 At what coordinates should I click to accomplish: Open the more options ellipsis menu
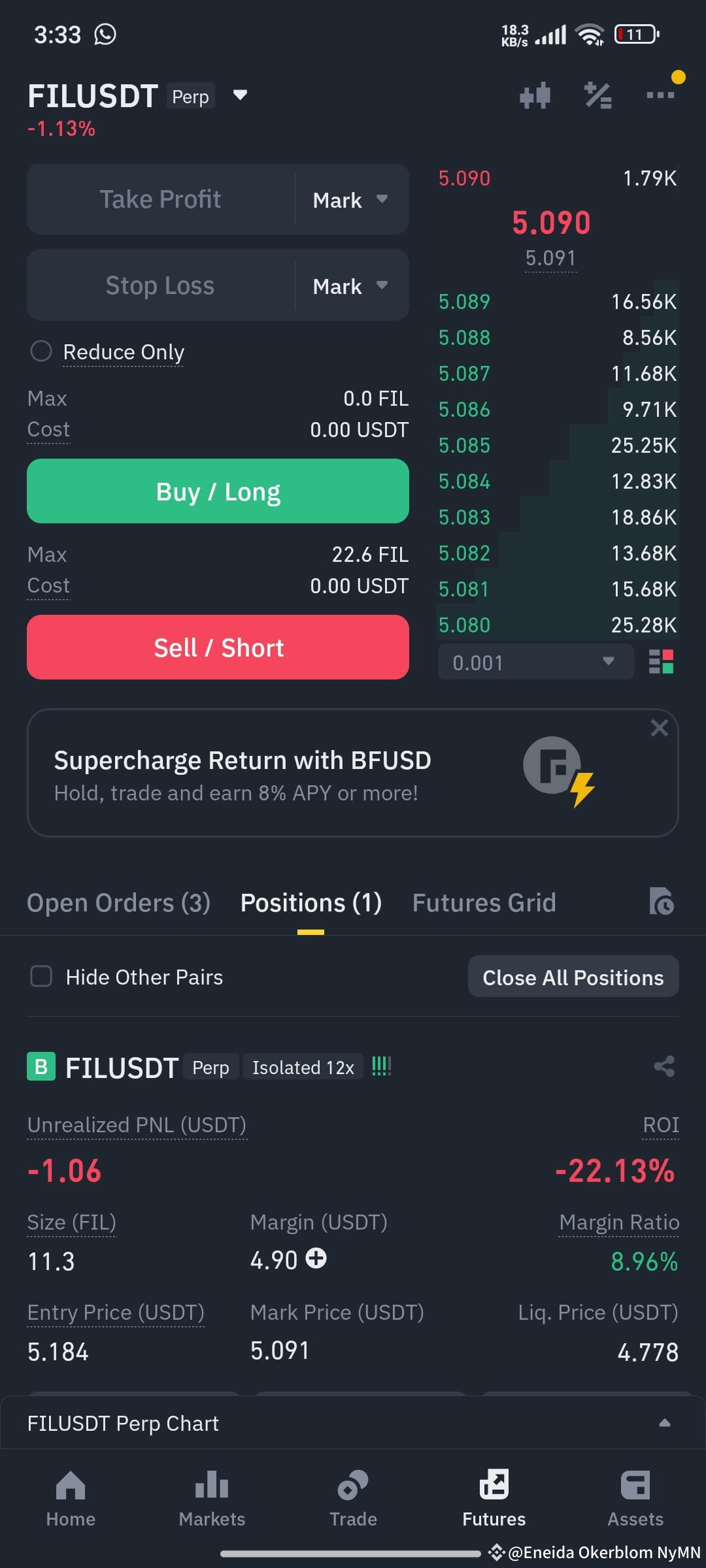tap(660, 95)
